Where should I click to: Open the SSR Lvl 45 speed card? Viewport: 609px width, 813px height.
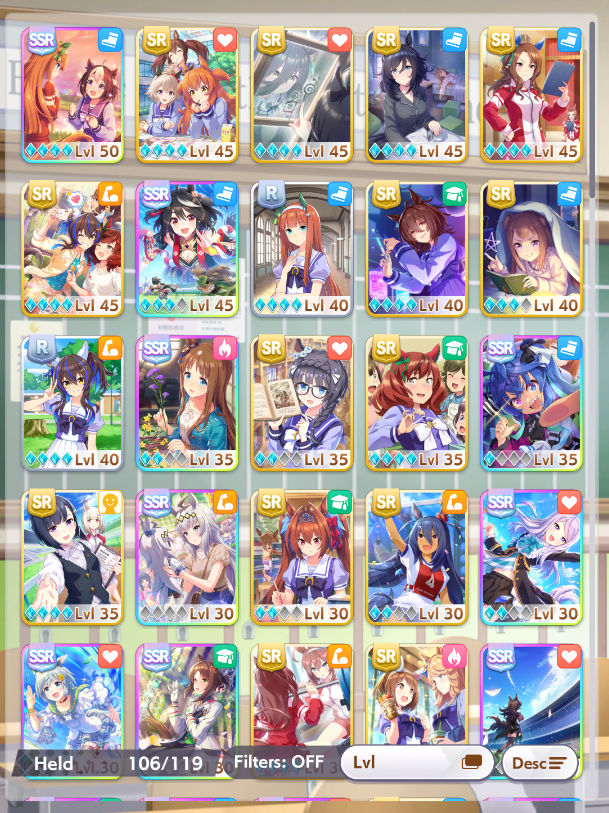(187, 248)
